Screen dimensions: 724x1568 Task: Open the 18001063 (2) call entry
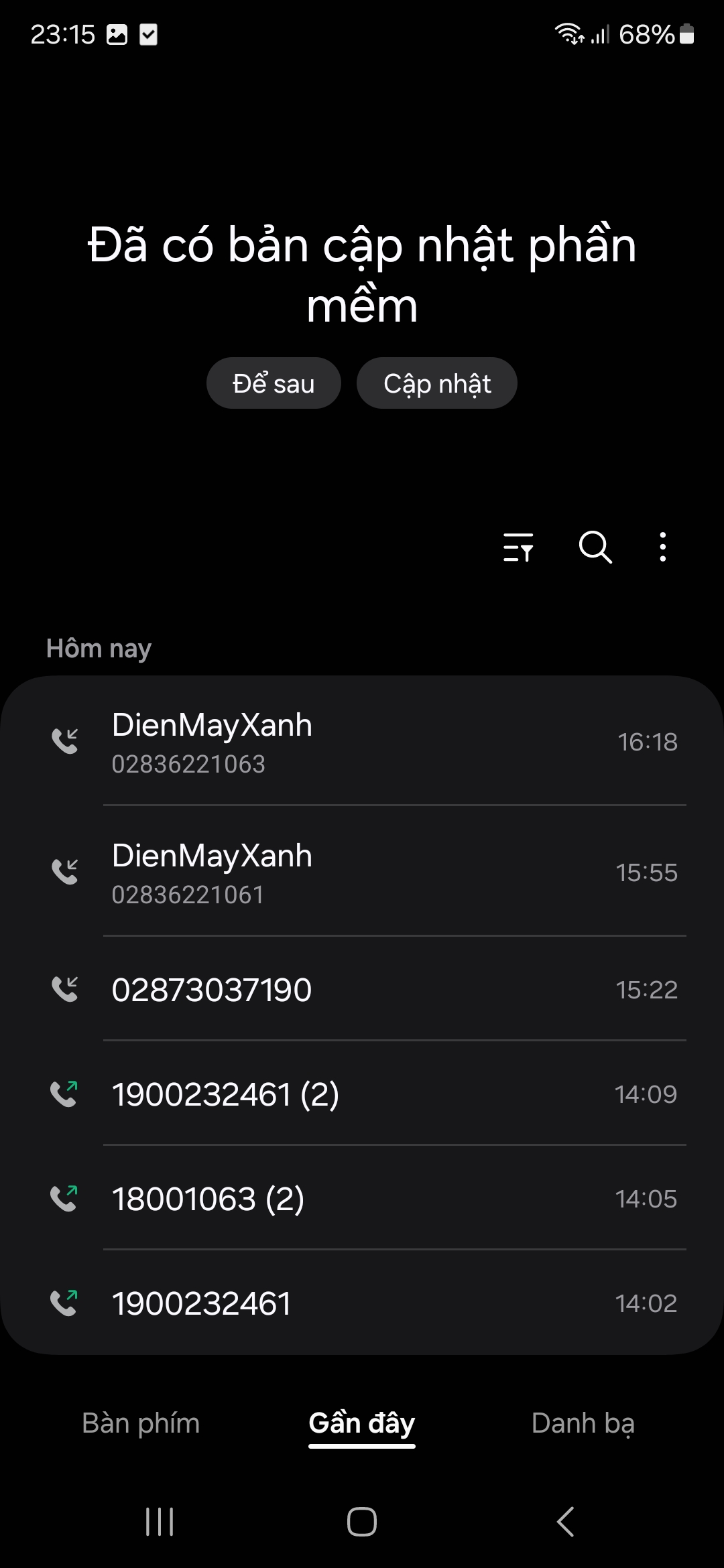coord(362,1199)
